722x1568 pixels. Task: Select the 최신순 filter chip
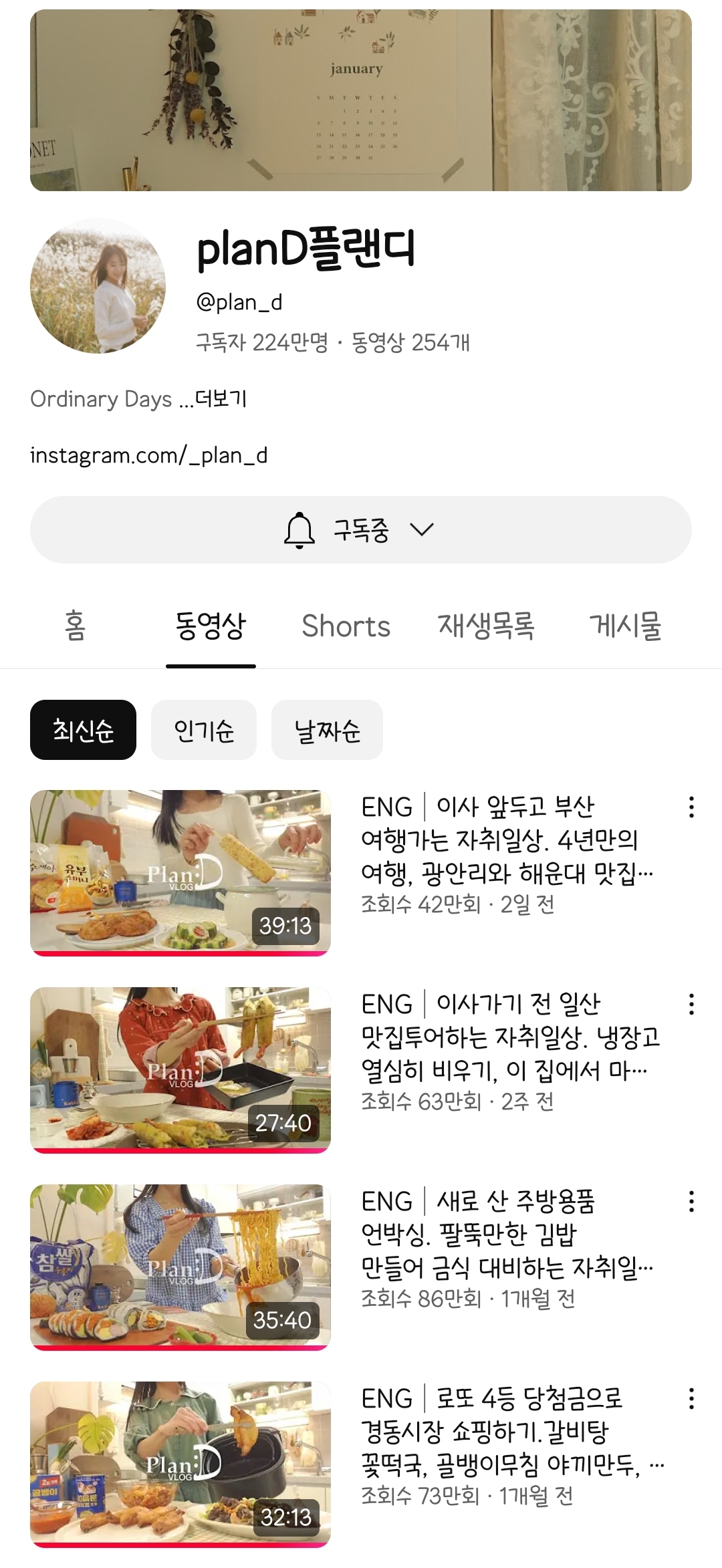coord(83,730)
